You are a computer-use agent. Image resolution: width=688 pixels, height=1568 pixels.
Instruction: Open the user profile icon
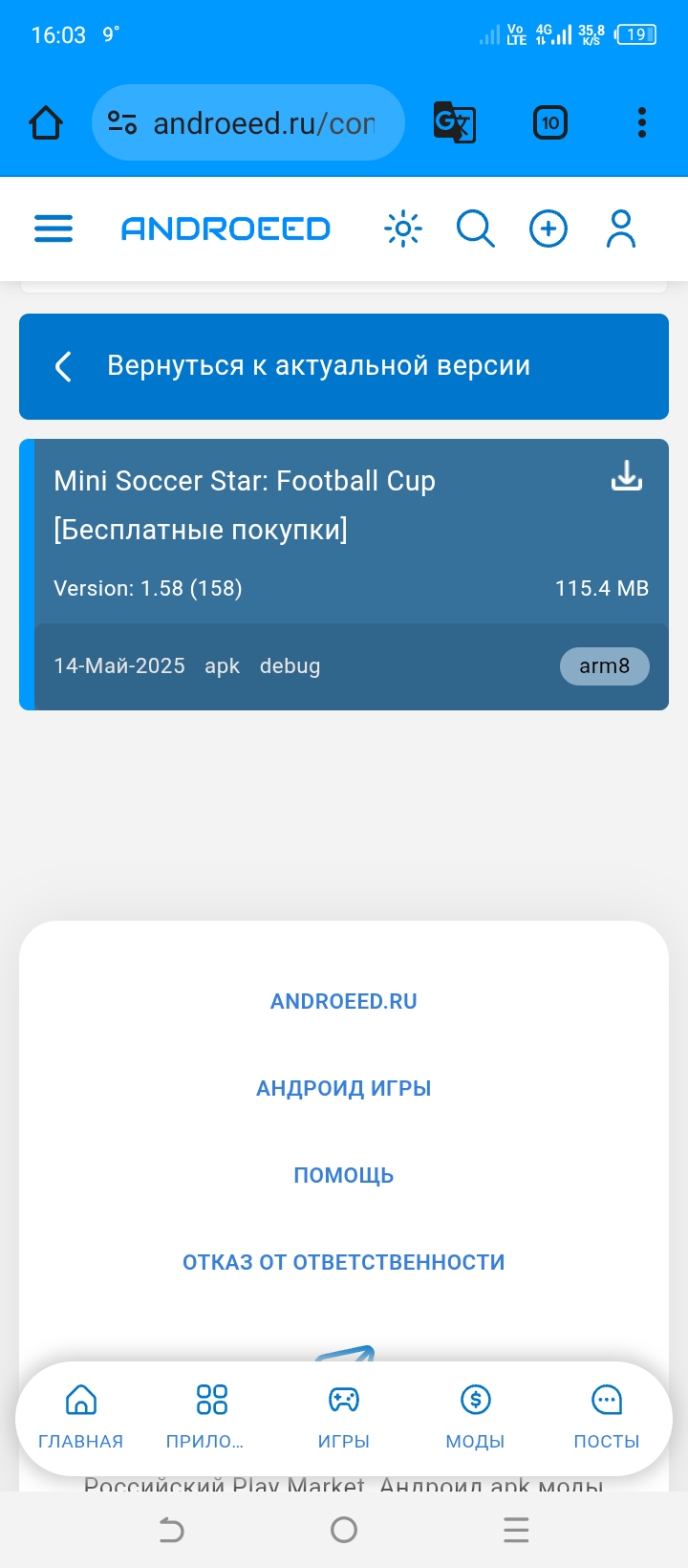pyautogui.click(x=621, y=229)
